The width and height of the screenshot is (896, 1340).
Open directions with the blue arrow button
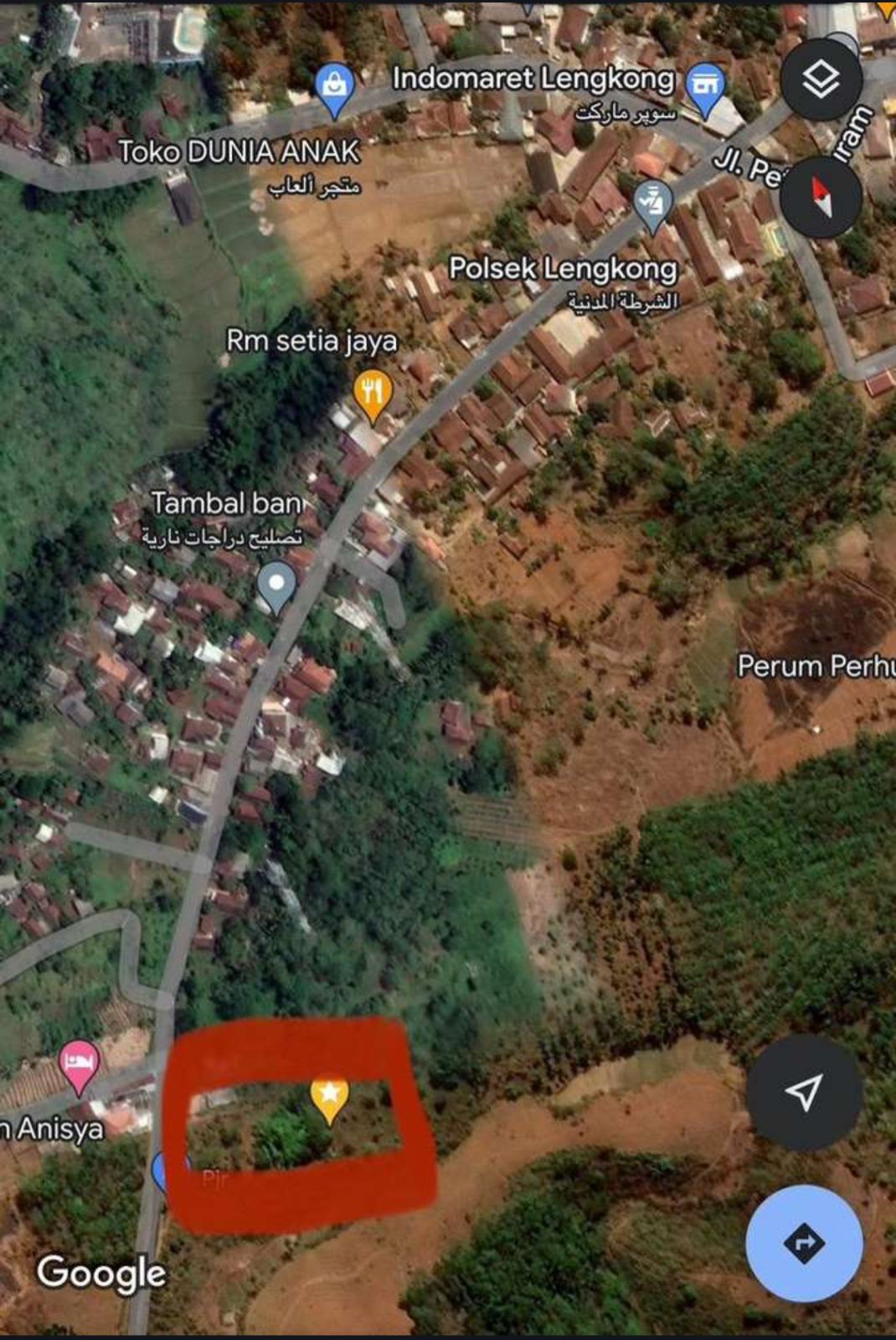(804, 1243)
